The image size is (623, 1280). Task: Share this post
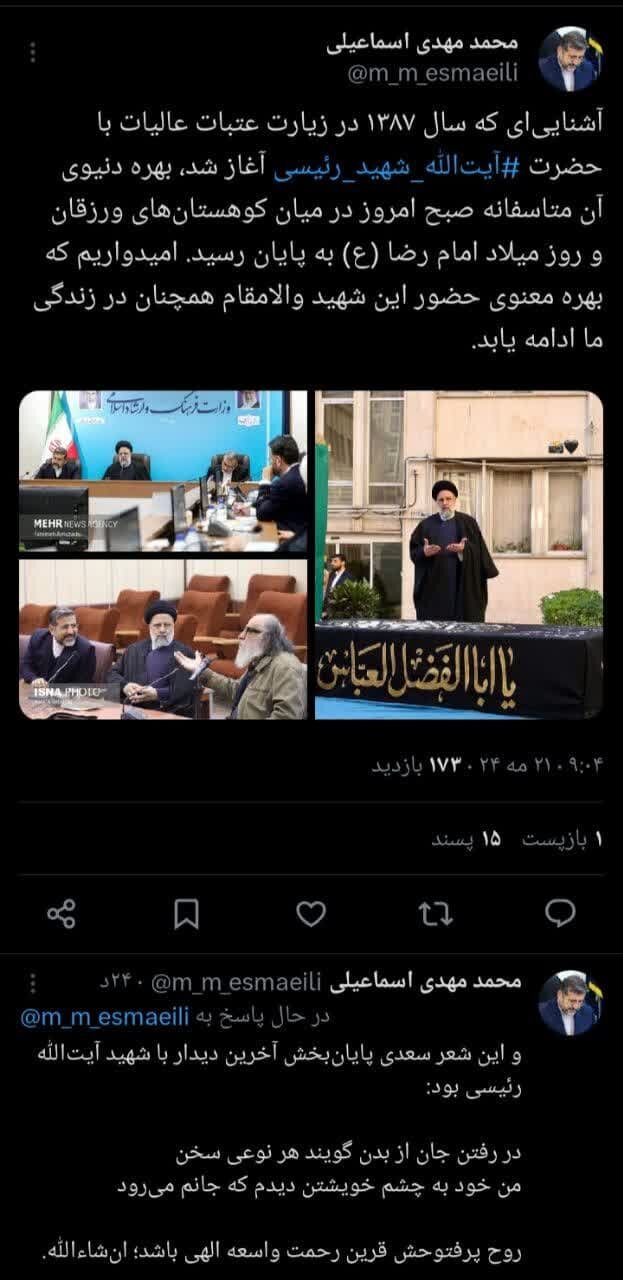[61, 912]
